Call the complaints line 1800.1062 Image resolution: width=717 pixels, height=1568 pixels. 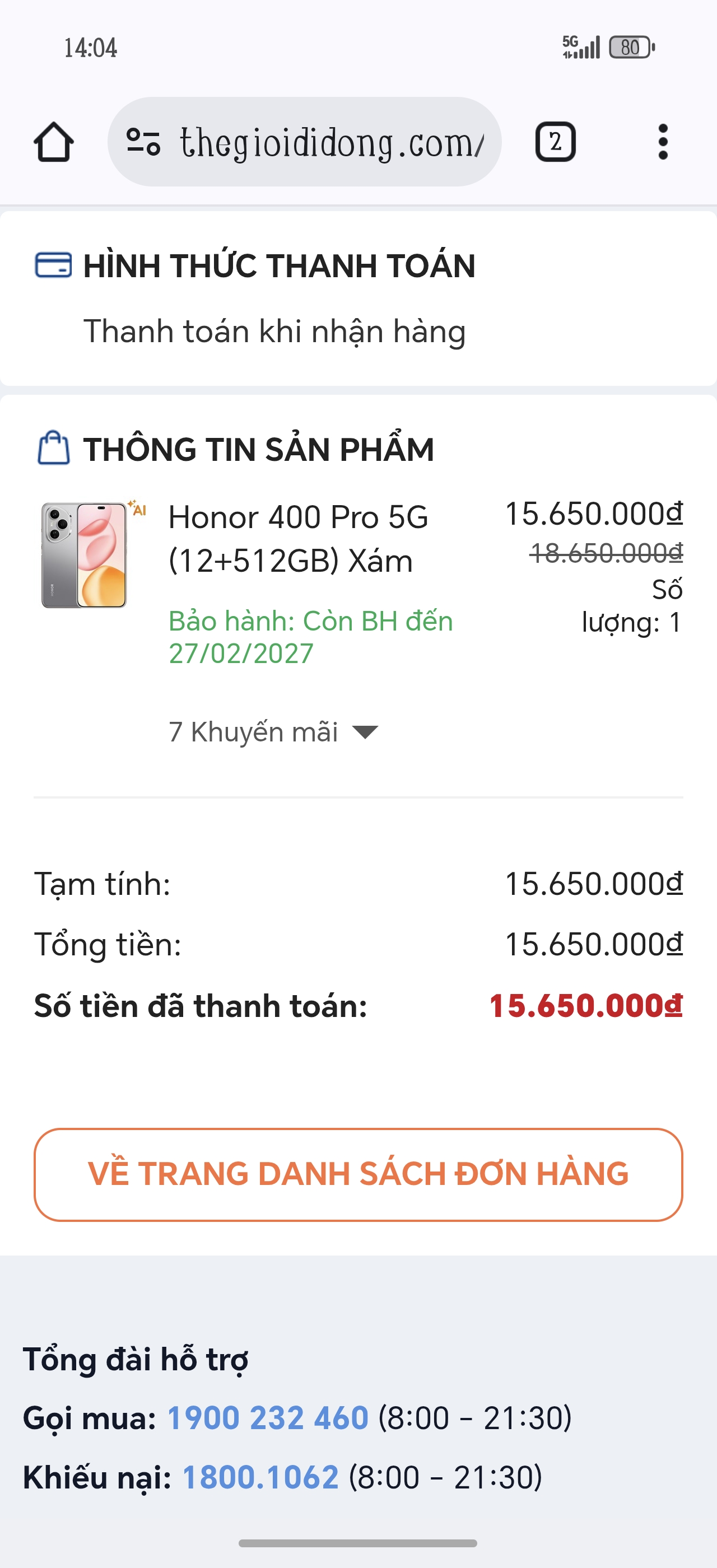260,1477
